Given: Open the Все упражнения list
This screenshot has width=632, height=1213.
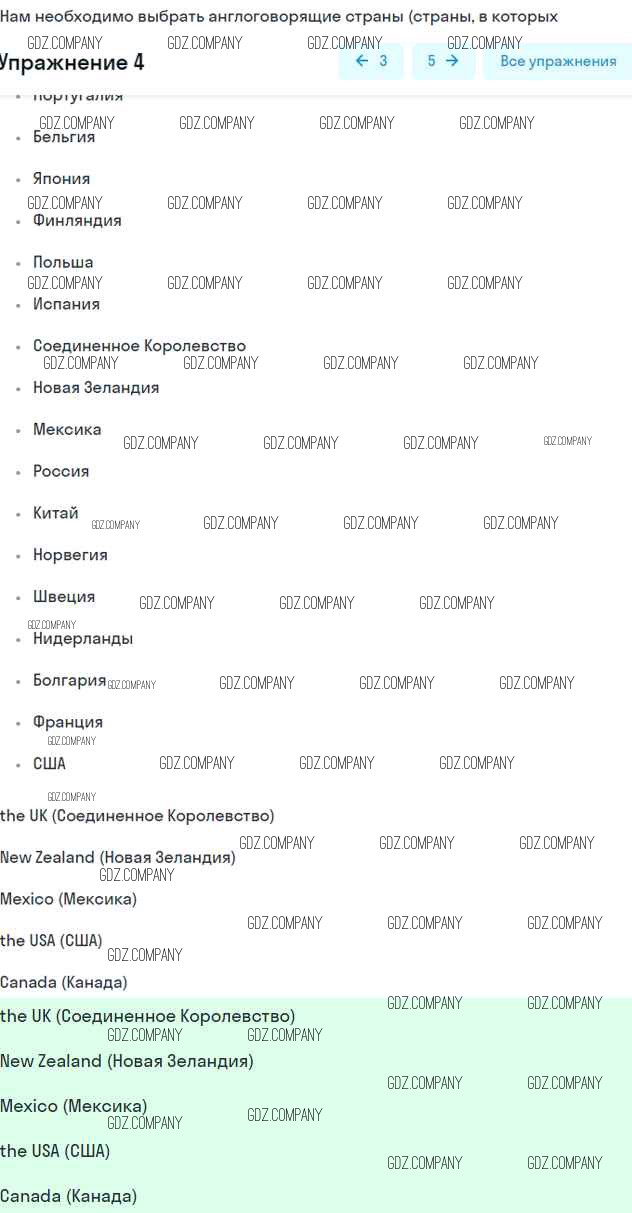Looking at the screenshot, I should [558, 61].
